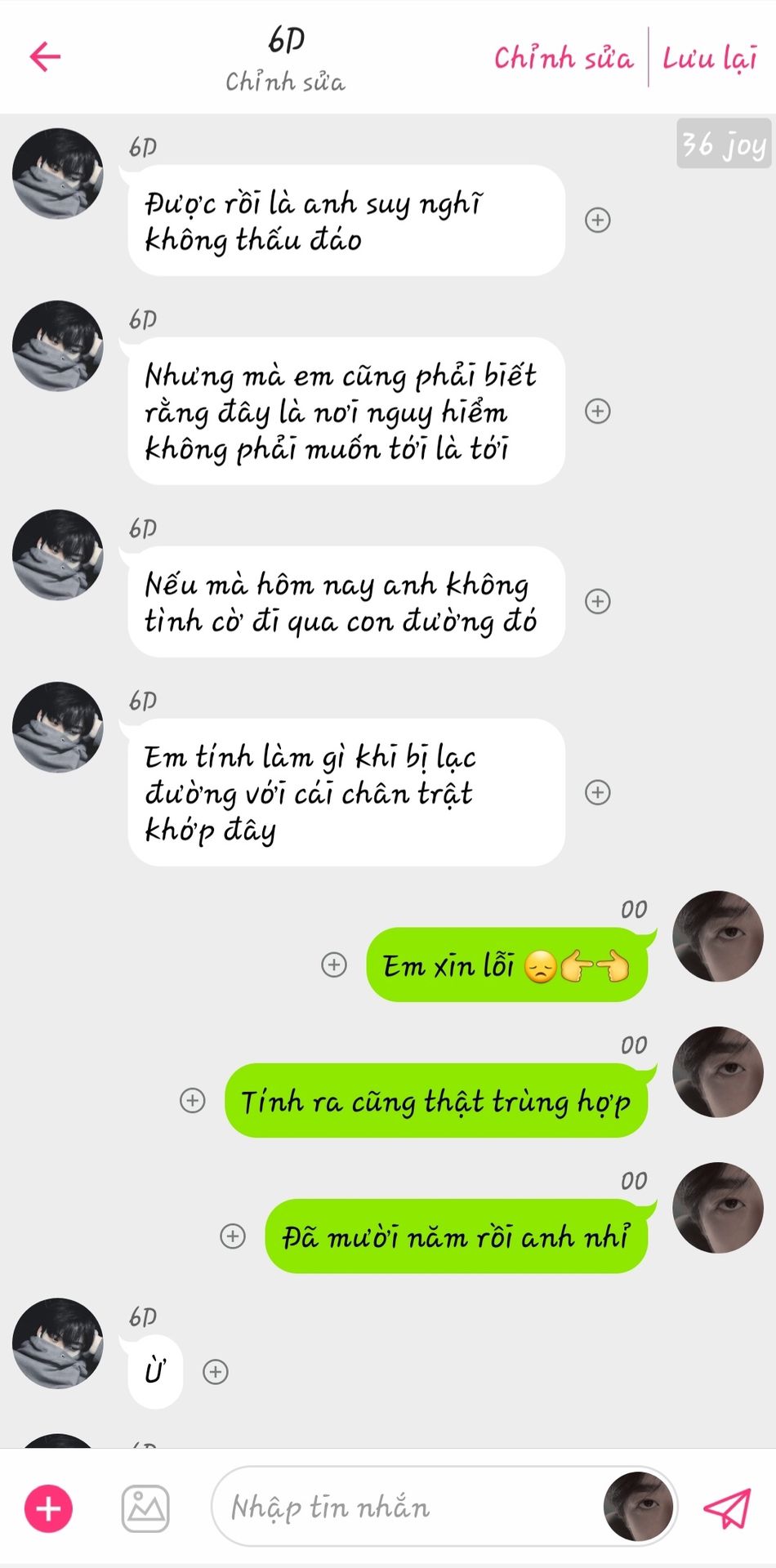Tap plus beside "Em xin lỗi" message
This screenshot has width=776, height=1568.
(334, 964)
